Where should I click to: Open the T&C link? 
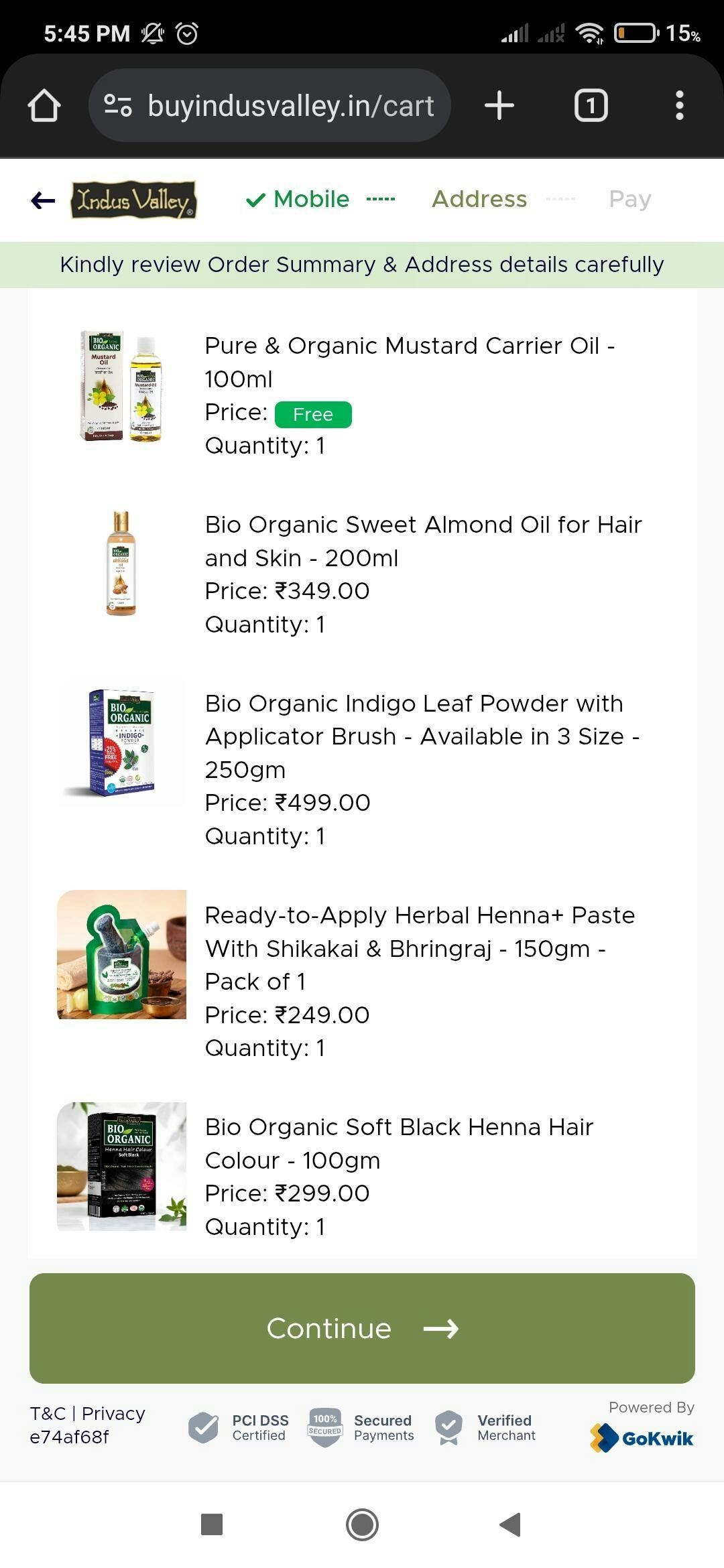tap(48, 1413)
